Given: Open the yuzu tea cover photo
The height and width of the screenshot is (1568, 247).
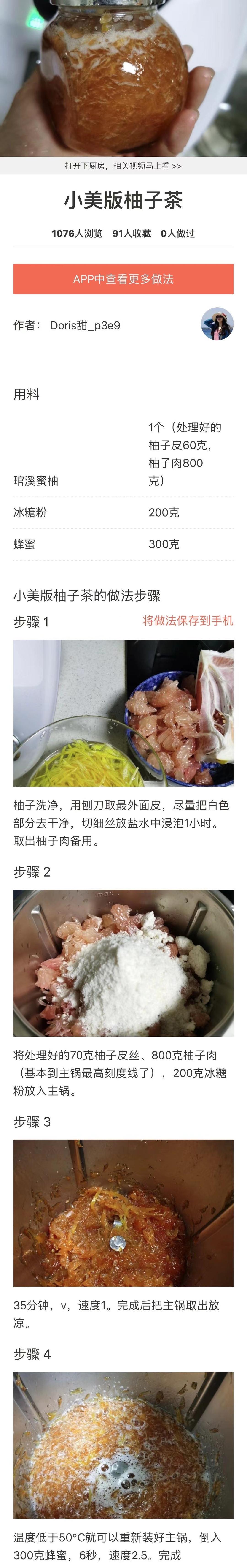Looking at the screenshot, I should 123,78.
